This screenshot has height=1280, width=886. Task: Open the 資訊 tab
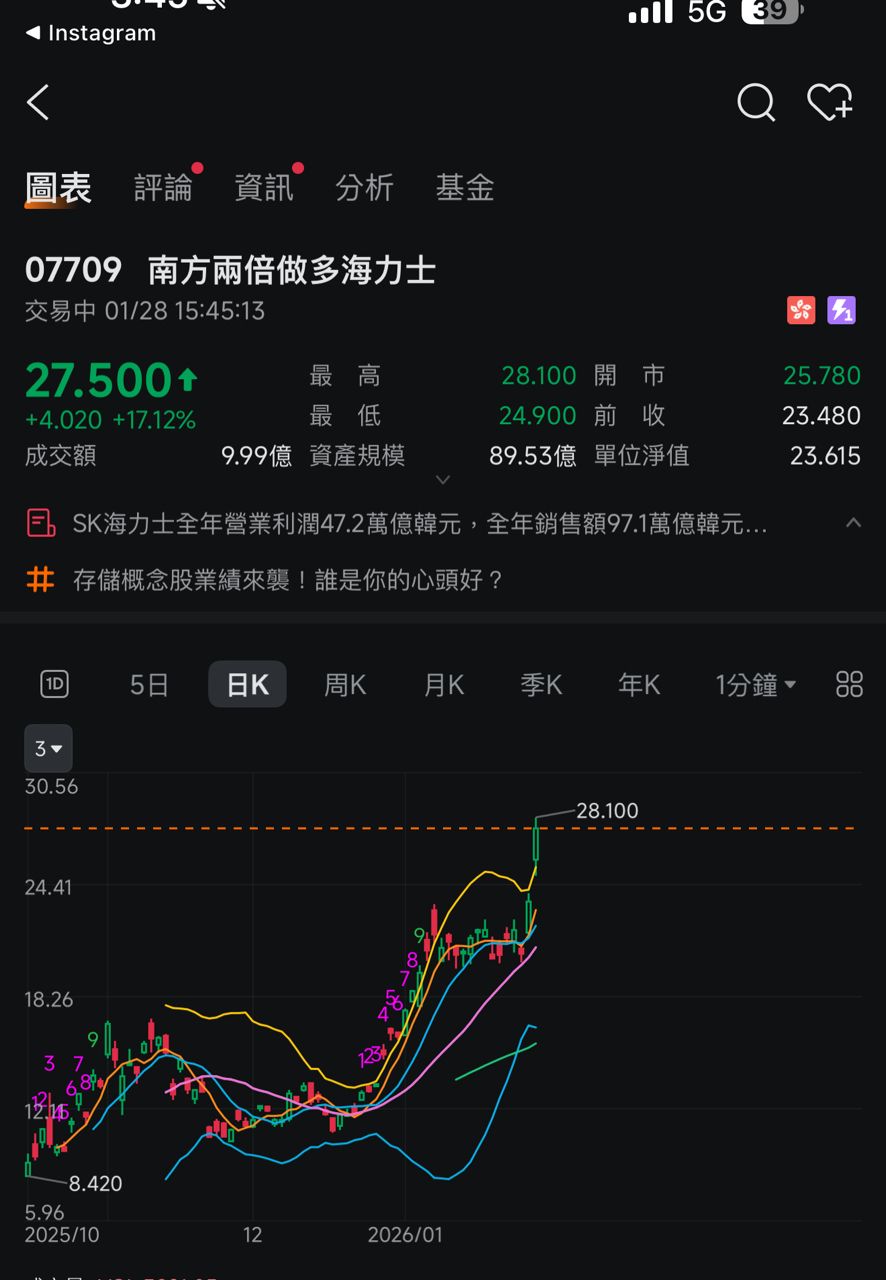[264, 188]
